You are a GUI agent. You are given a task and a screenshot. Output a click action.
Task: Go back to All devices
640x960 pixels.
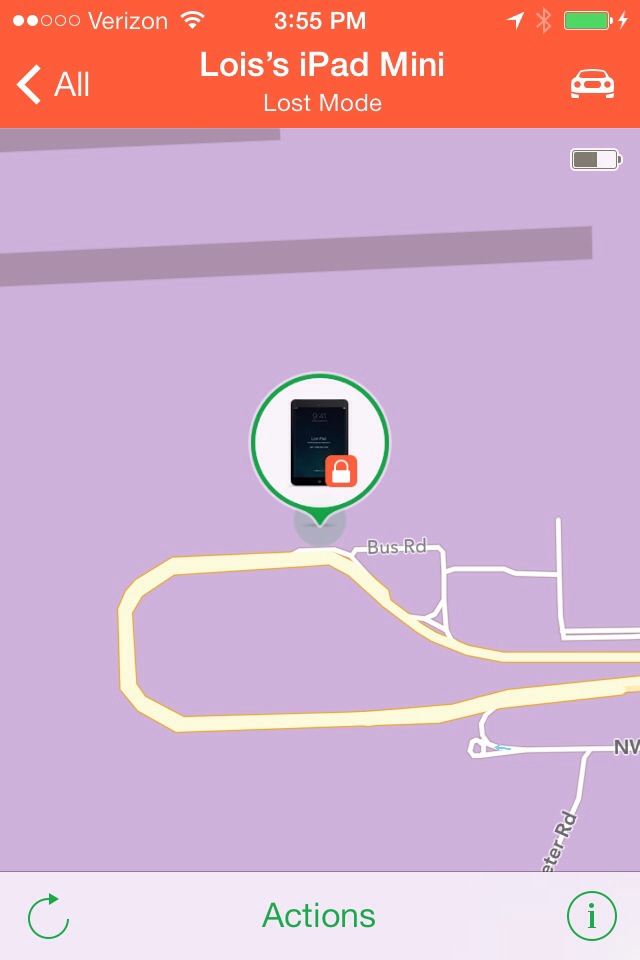coord(55,85)
